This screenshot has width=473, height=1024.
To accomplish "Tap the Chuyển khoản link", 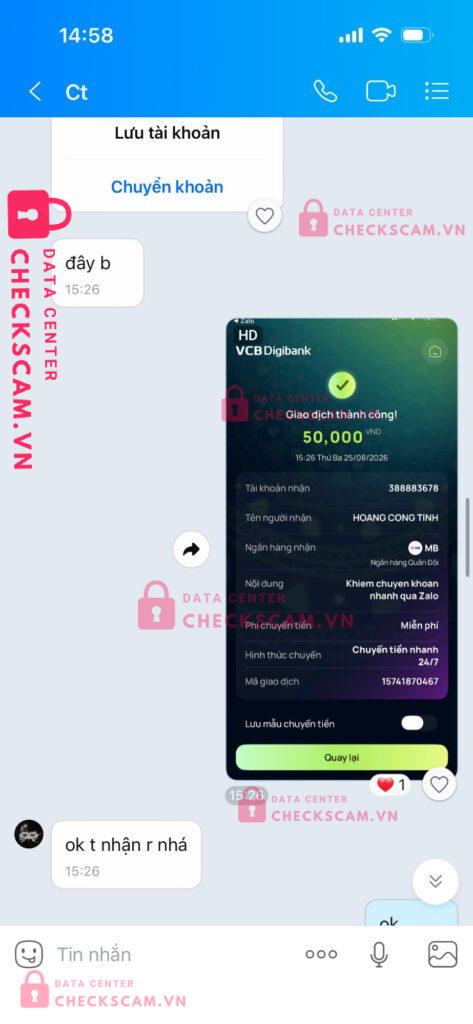I will [x=167, y=187].
